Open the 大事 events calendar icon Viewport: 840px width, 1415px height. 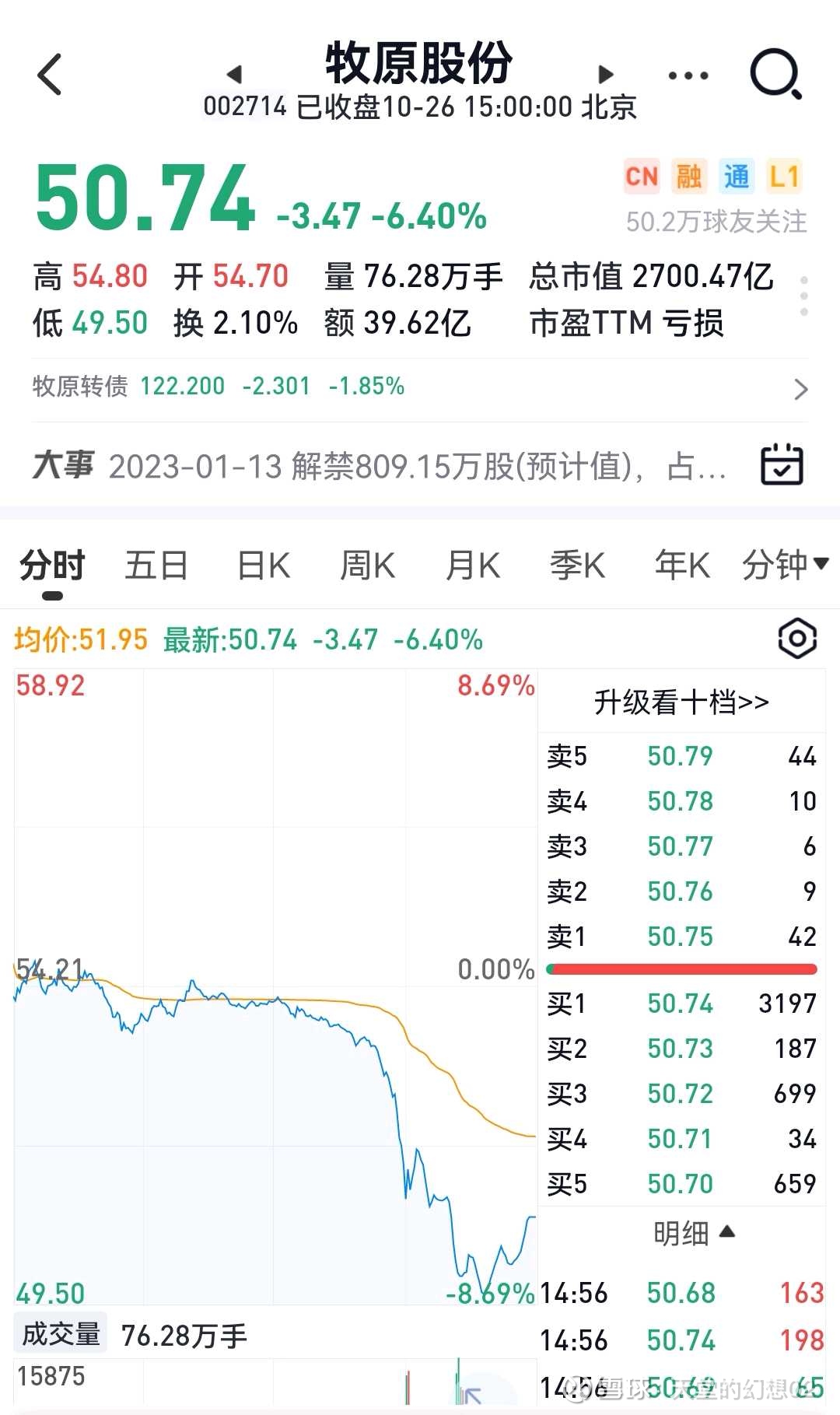click(782, 464)
